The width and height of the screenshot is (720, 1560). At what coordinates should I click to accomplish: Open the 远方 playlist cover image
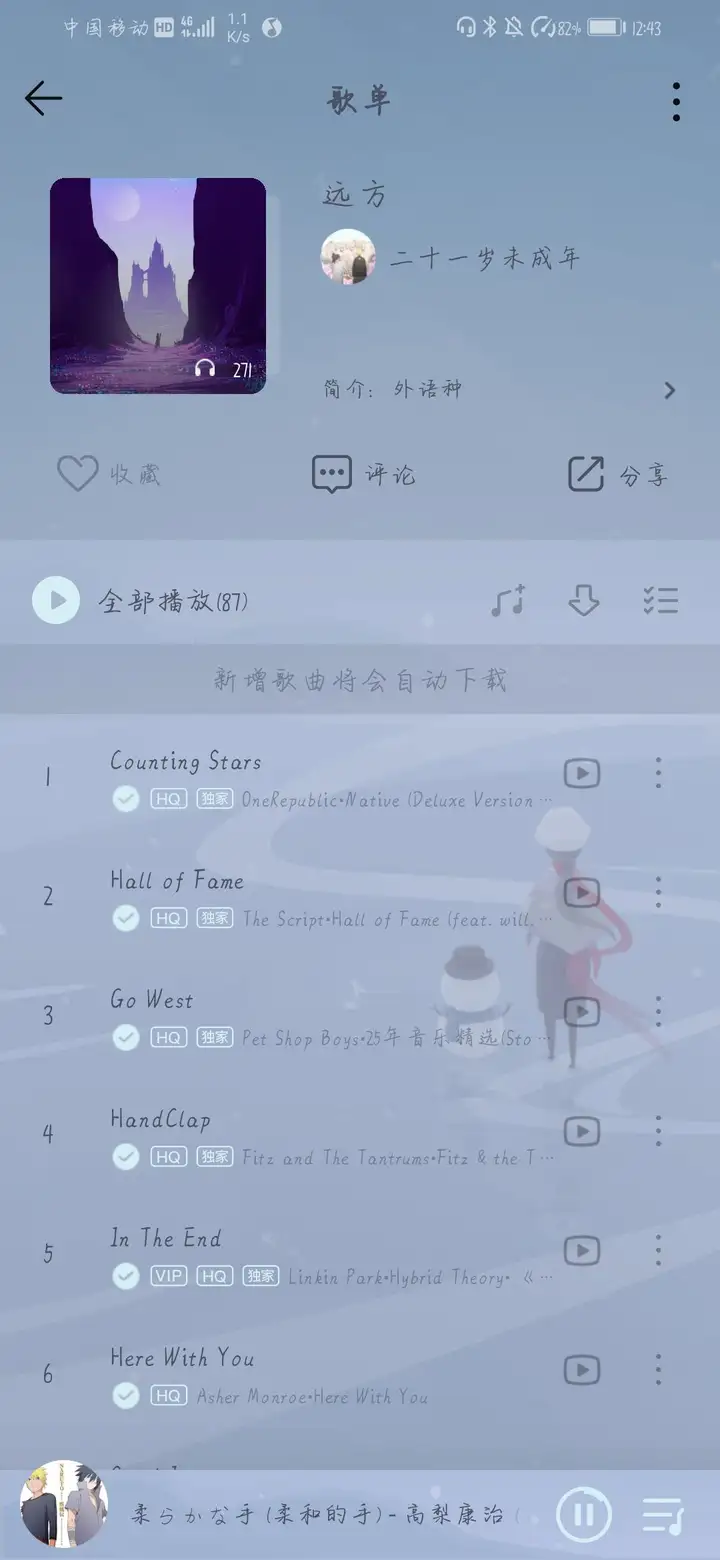click(158, 286)
